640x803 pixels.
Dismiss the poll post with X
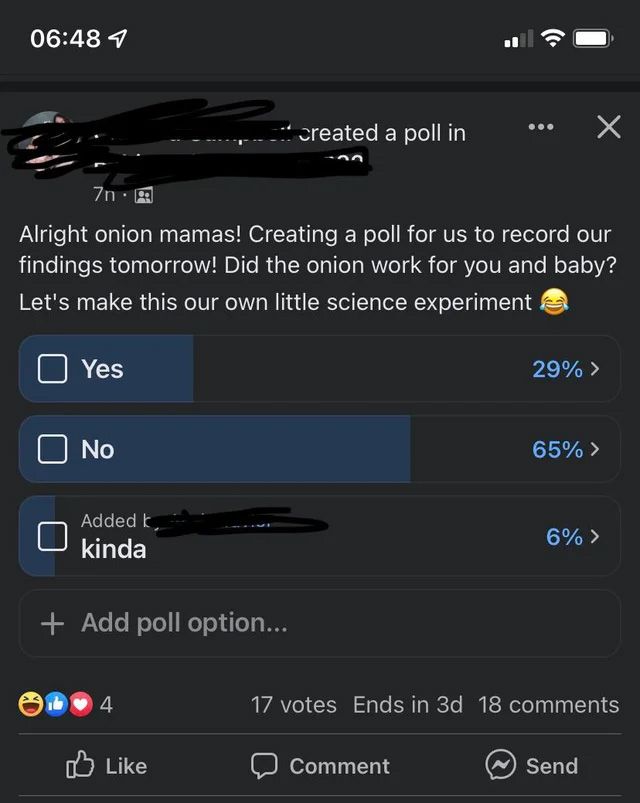pos(608,128)
